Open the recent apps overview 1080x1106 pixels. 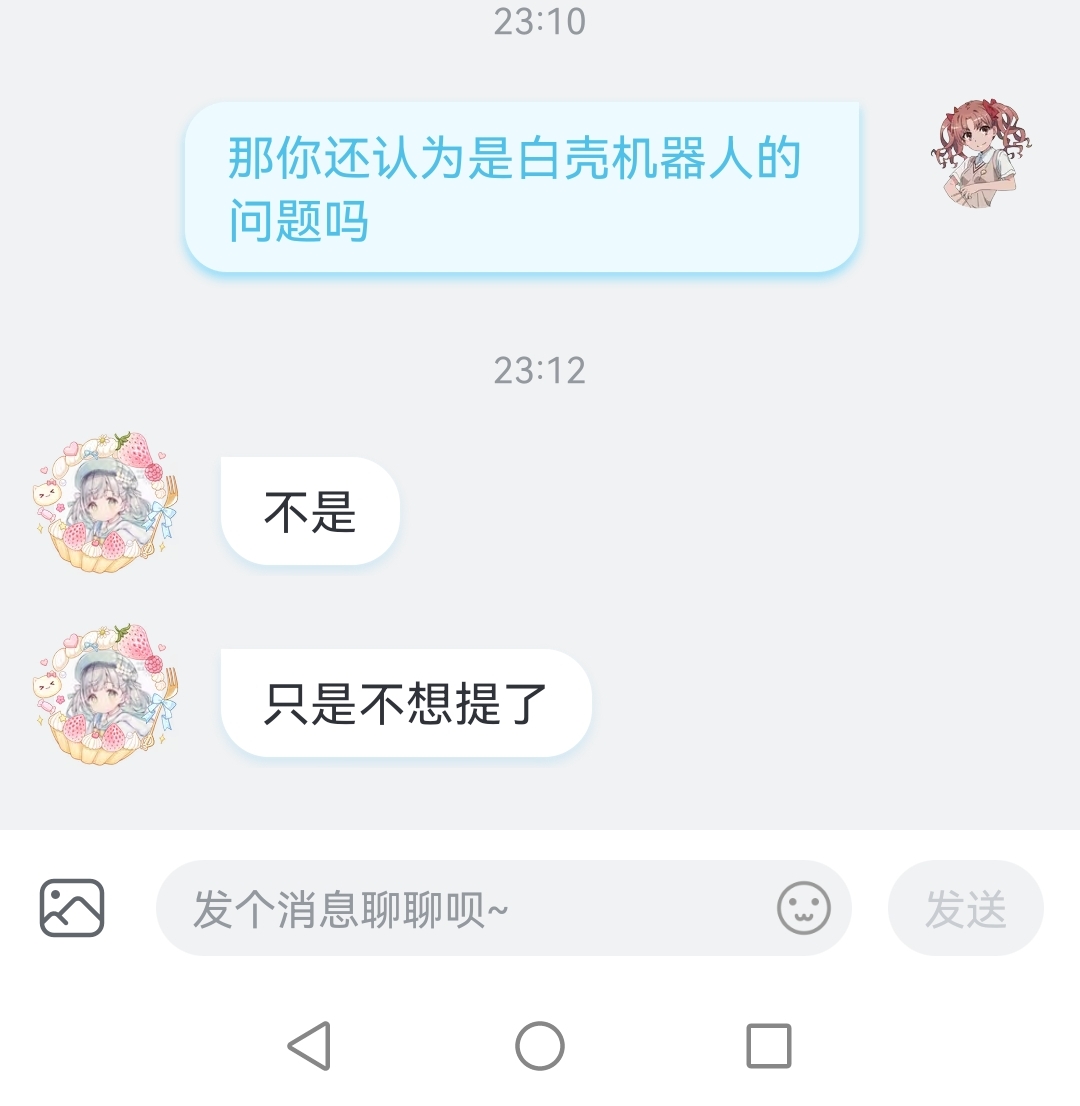pyautogui.click(x=769, y=1046)
